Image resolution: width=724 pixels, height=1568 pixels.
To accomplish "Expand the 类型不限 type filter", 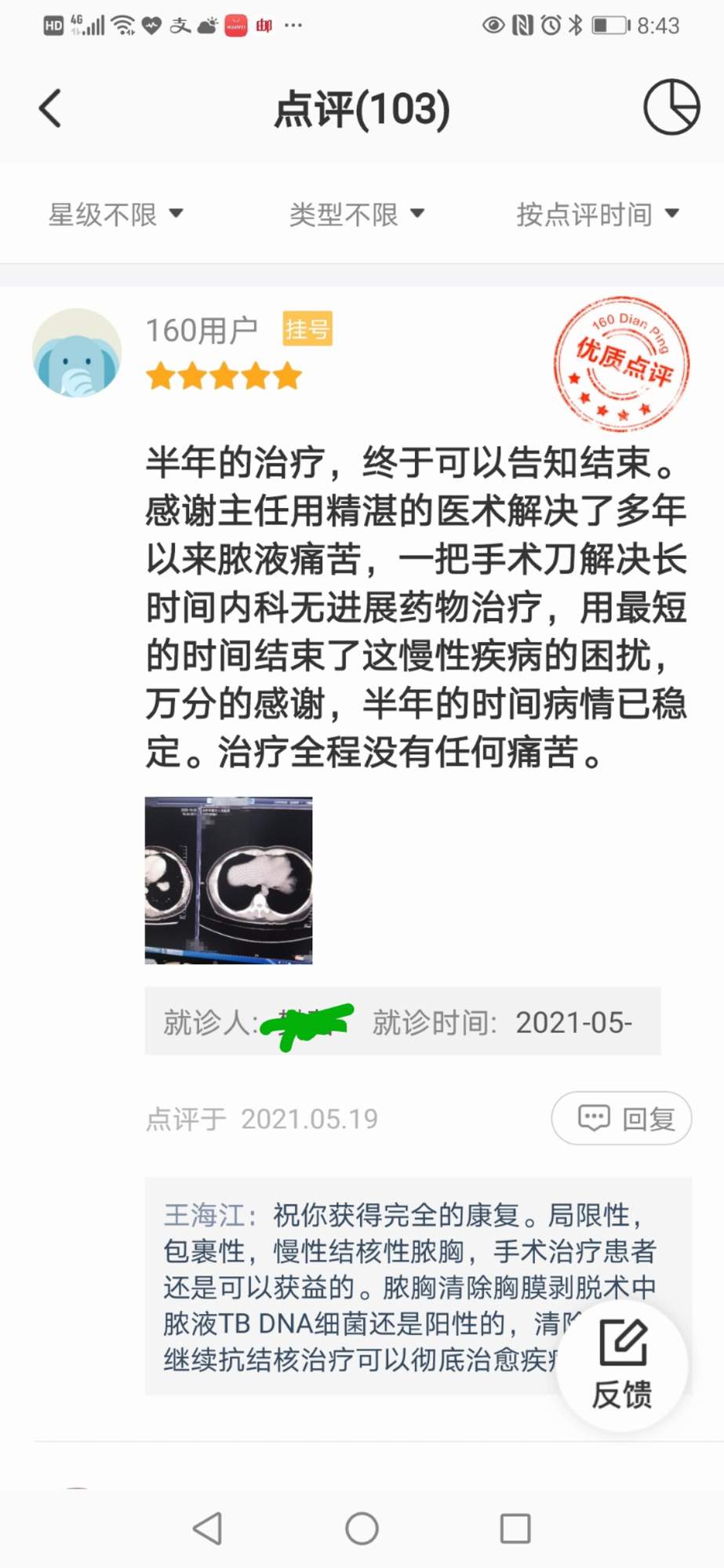I will point(357,214).
